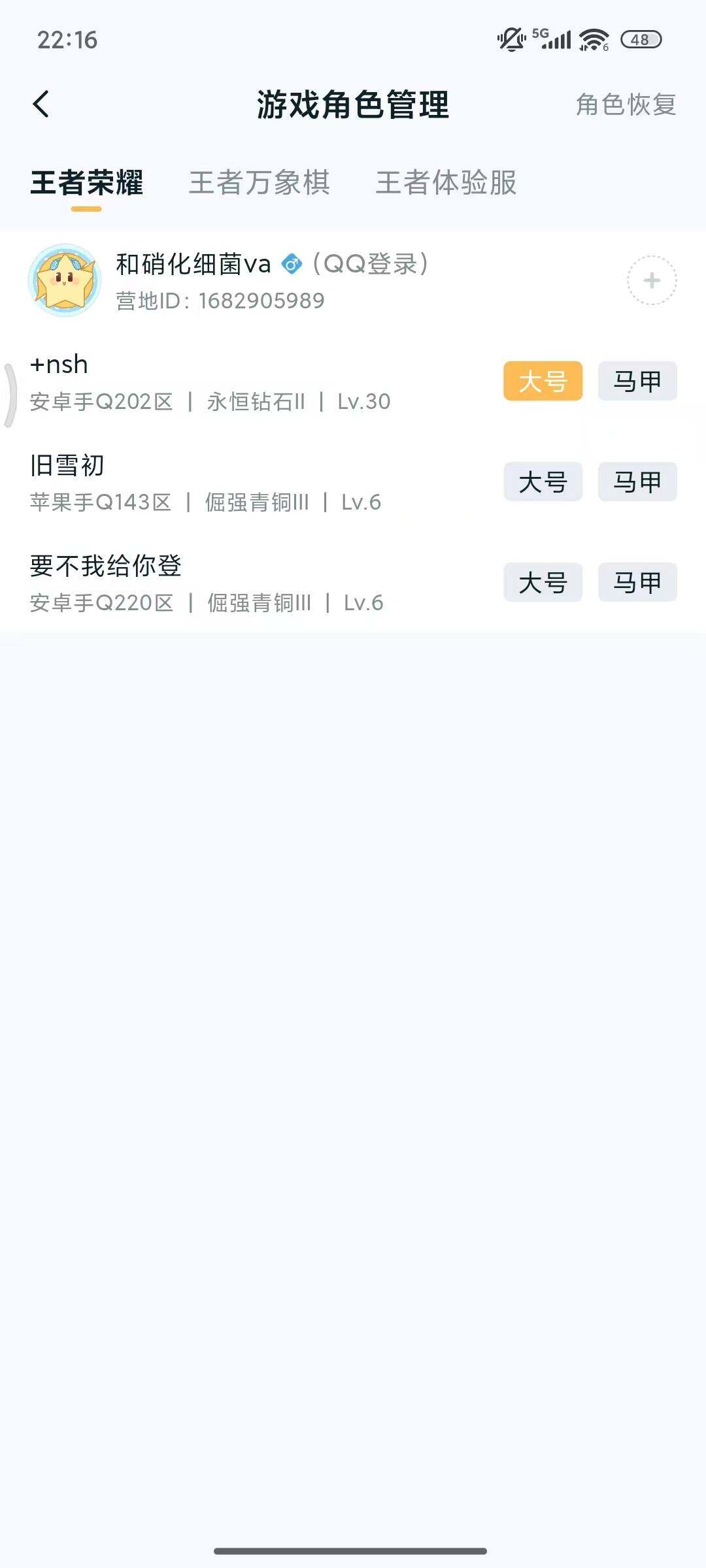Switch to the 王者万象棋 tab
This screenshot has height=1568, width=706.
tap(260, 184)
